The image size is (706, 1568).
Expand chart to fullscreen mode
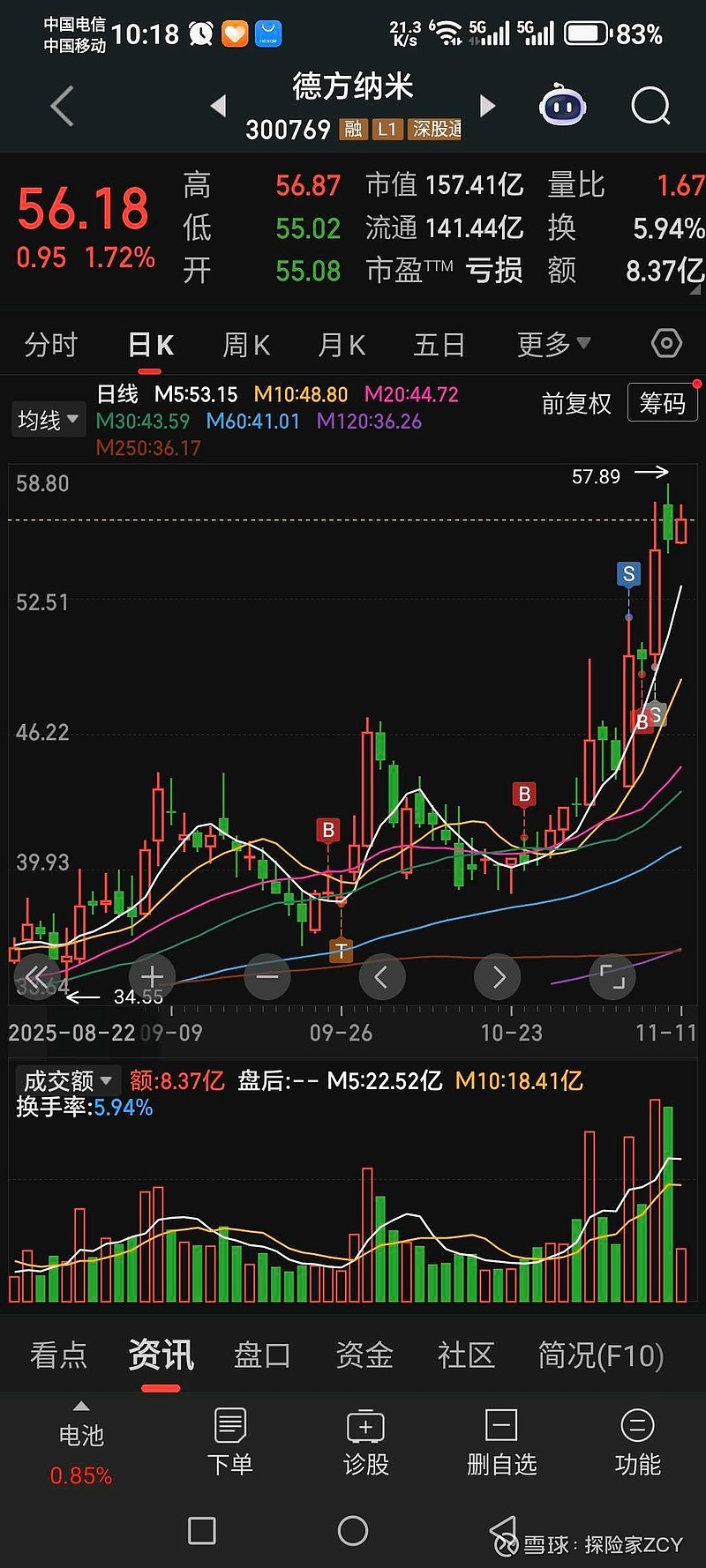(612, 977)
